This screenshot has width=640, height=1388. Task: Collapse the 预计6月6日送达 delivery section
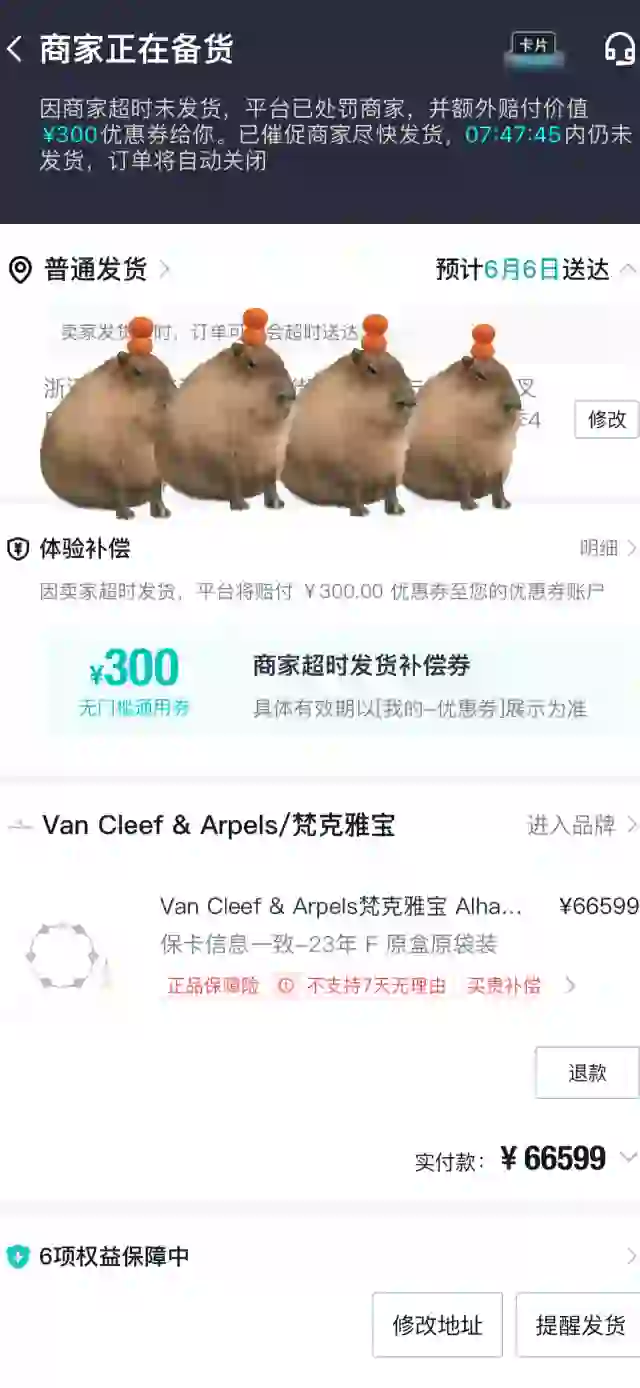628,269
